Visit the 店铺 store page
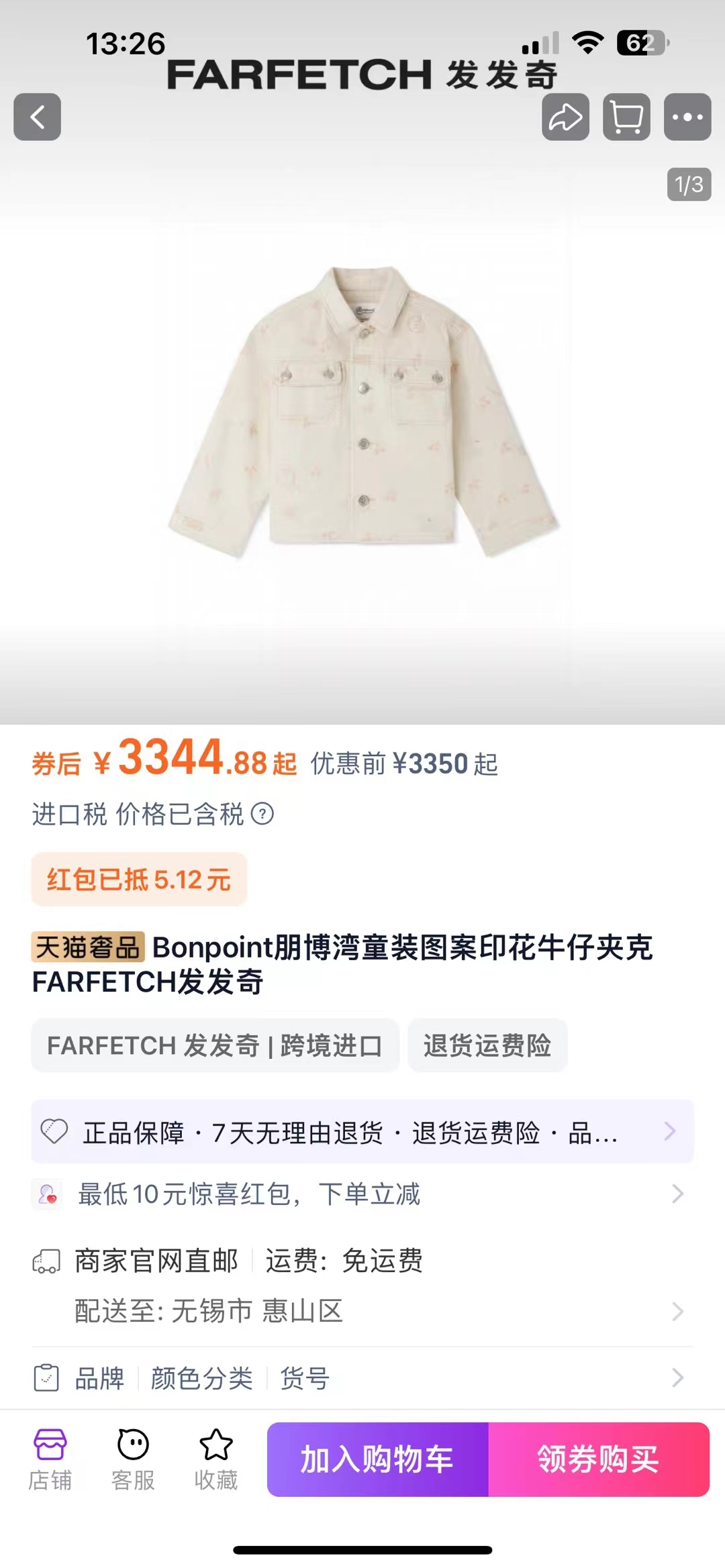This screenshot has width=725, height=1568. 50,1460
